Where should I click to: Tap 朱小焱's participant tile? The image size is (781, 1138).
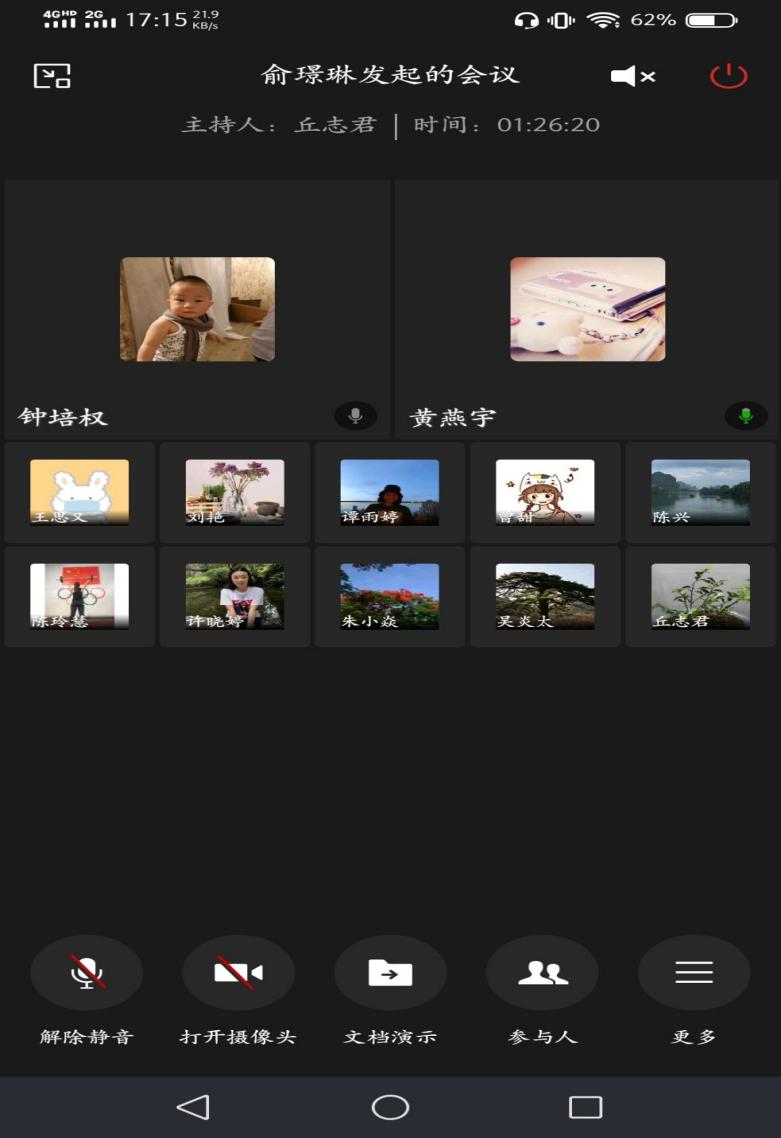(x=390, y=596)
